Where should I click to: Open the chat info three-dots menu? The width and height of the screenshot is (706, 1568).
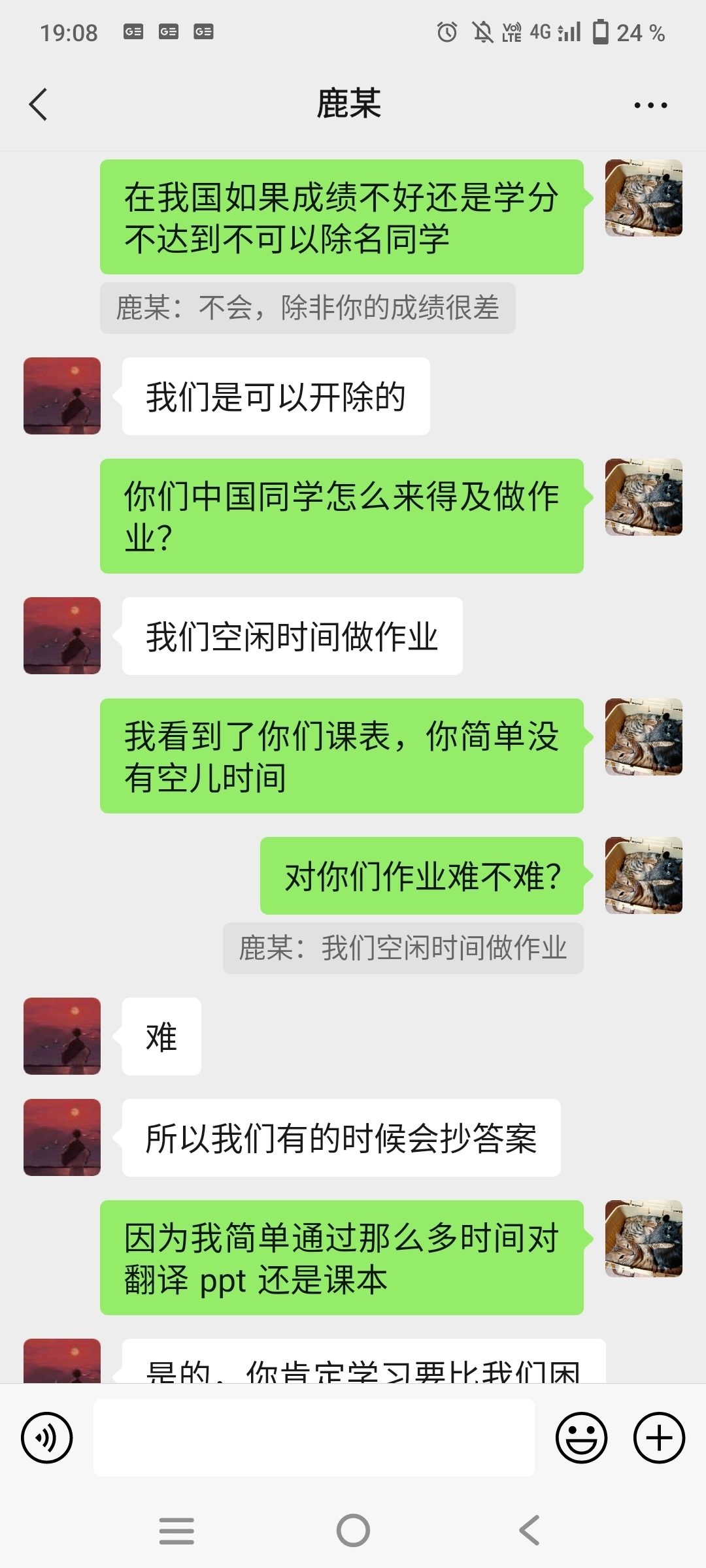pyautogui.click(x=650, y=105)
